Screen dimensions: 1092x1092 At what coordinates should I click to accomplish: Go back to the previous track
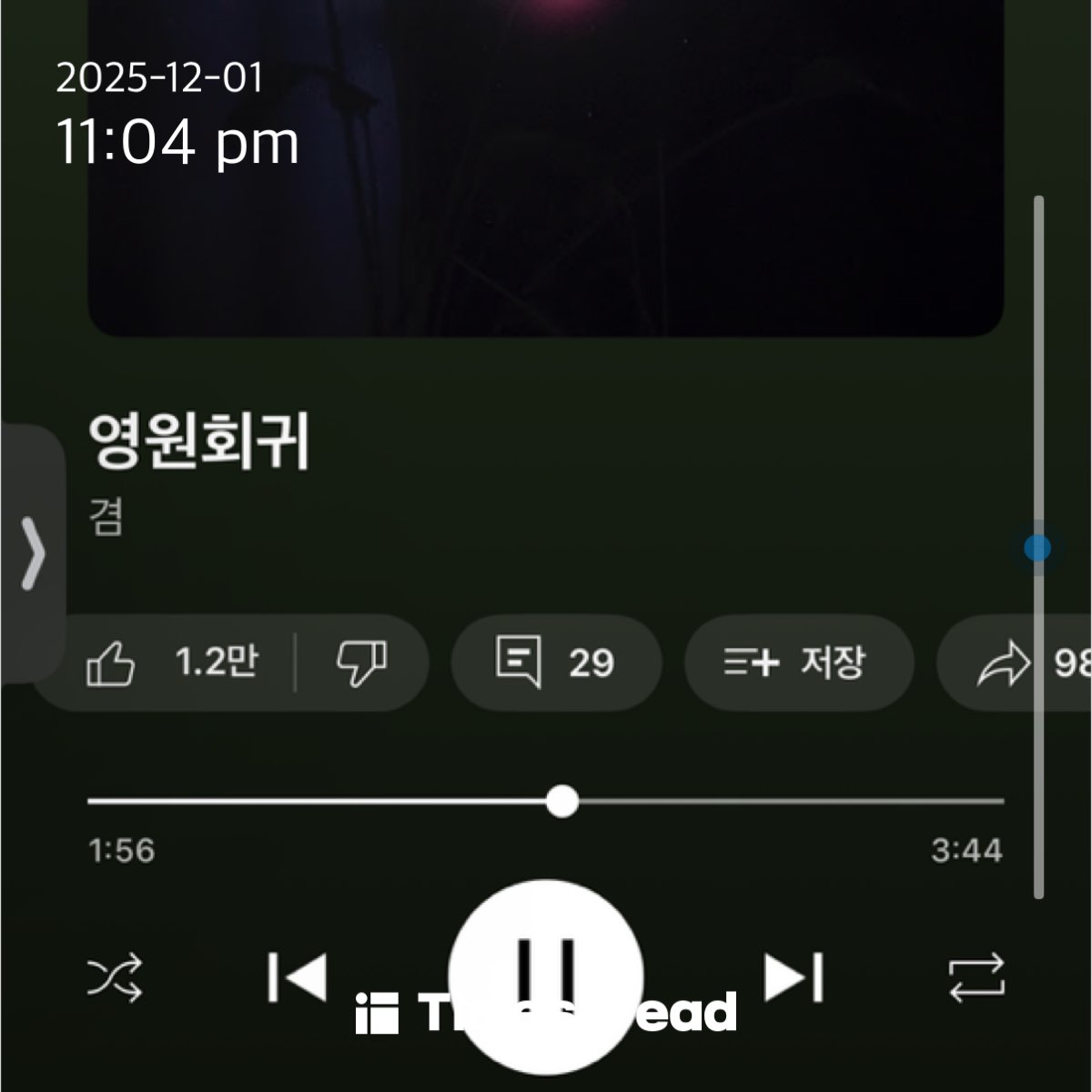(x=298, y=978)
